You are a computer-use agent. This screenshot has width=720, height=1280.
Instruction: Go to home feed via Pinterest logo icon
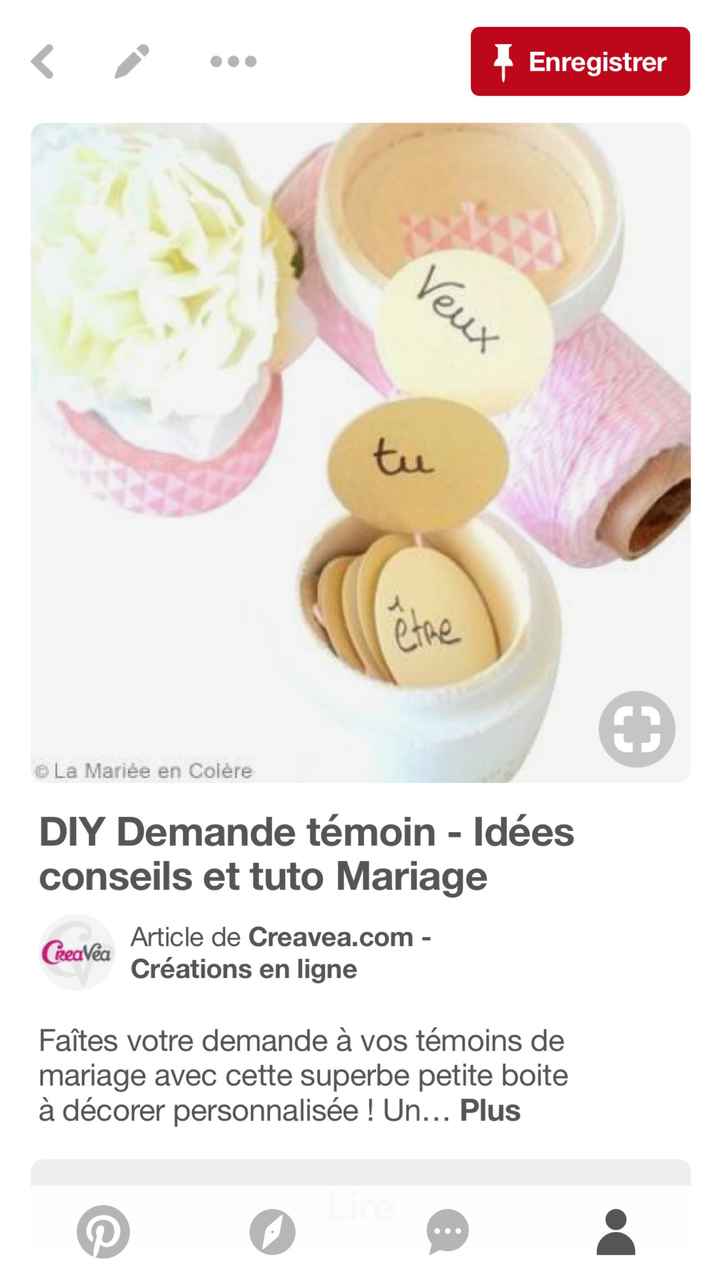point(103,1231)
